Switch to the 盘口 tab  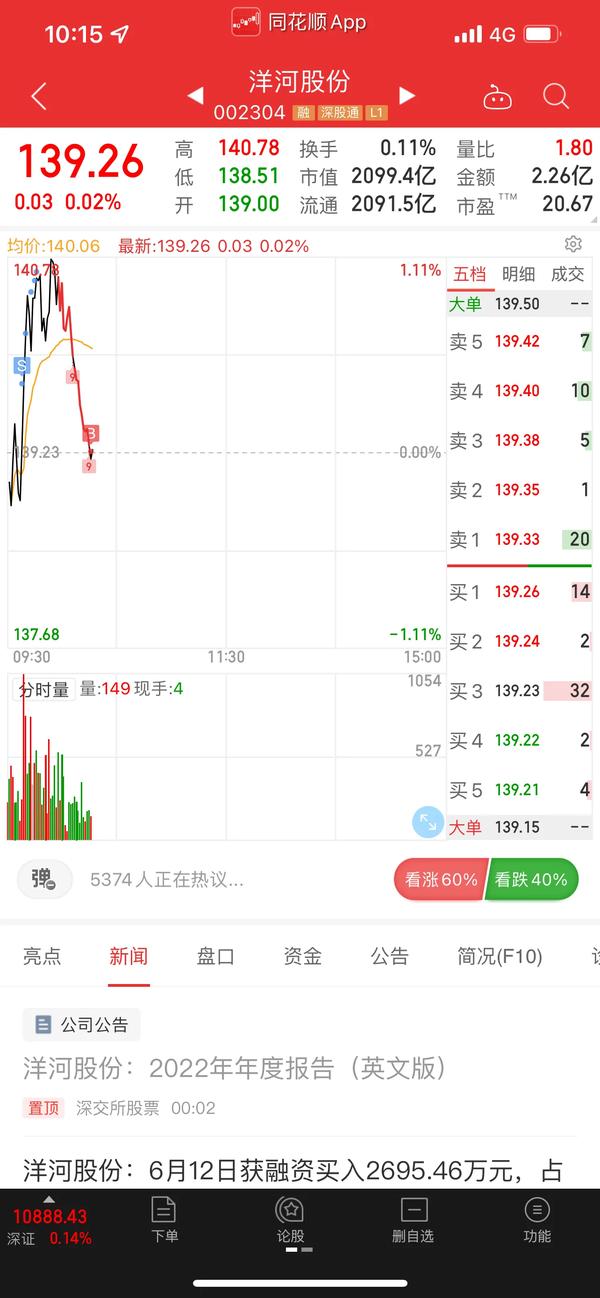(215, 956)
